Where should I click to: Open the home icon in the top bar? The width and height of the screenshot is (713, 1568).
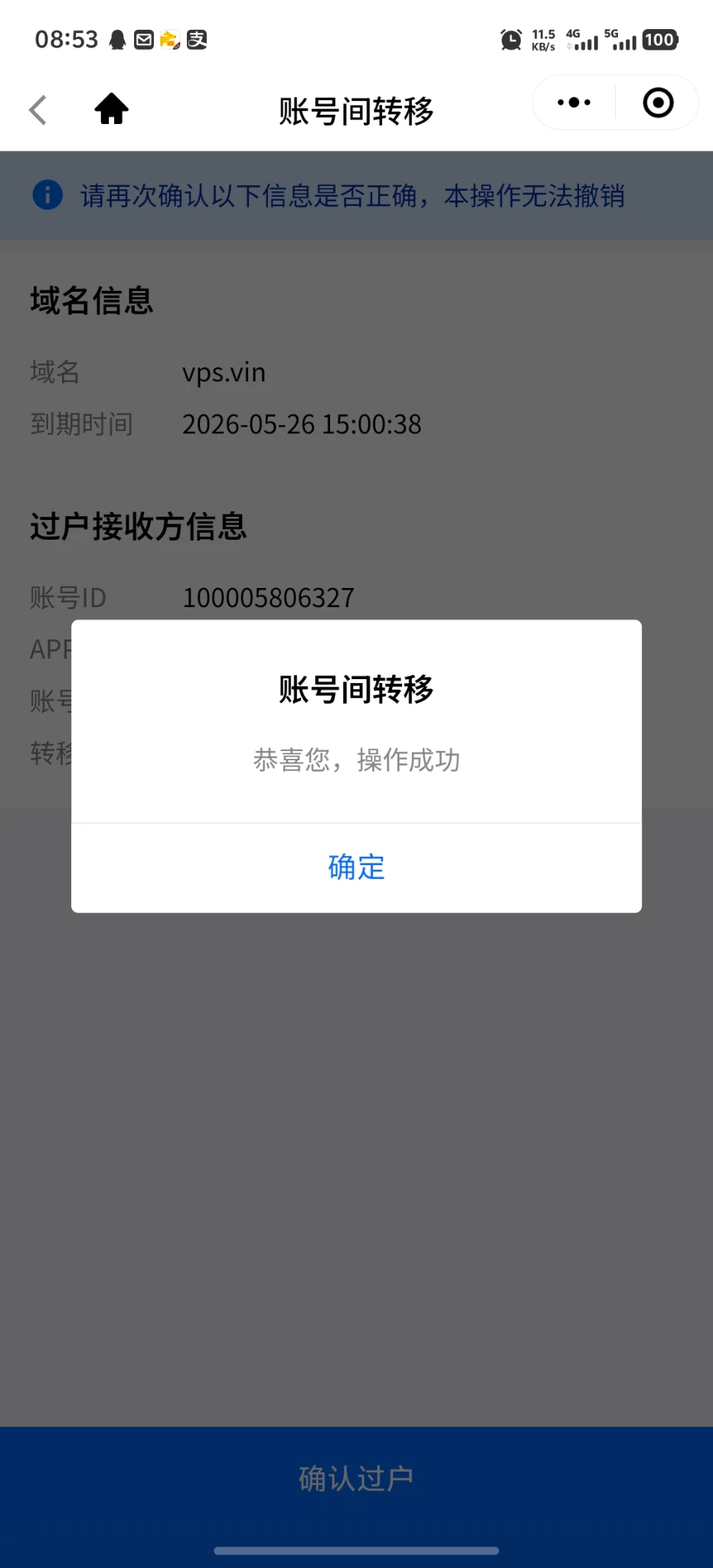pyautogui.click(x=112, y=109)
